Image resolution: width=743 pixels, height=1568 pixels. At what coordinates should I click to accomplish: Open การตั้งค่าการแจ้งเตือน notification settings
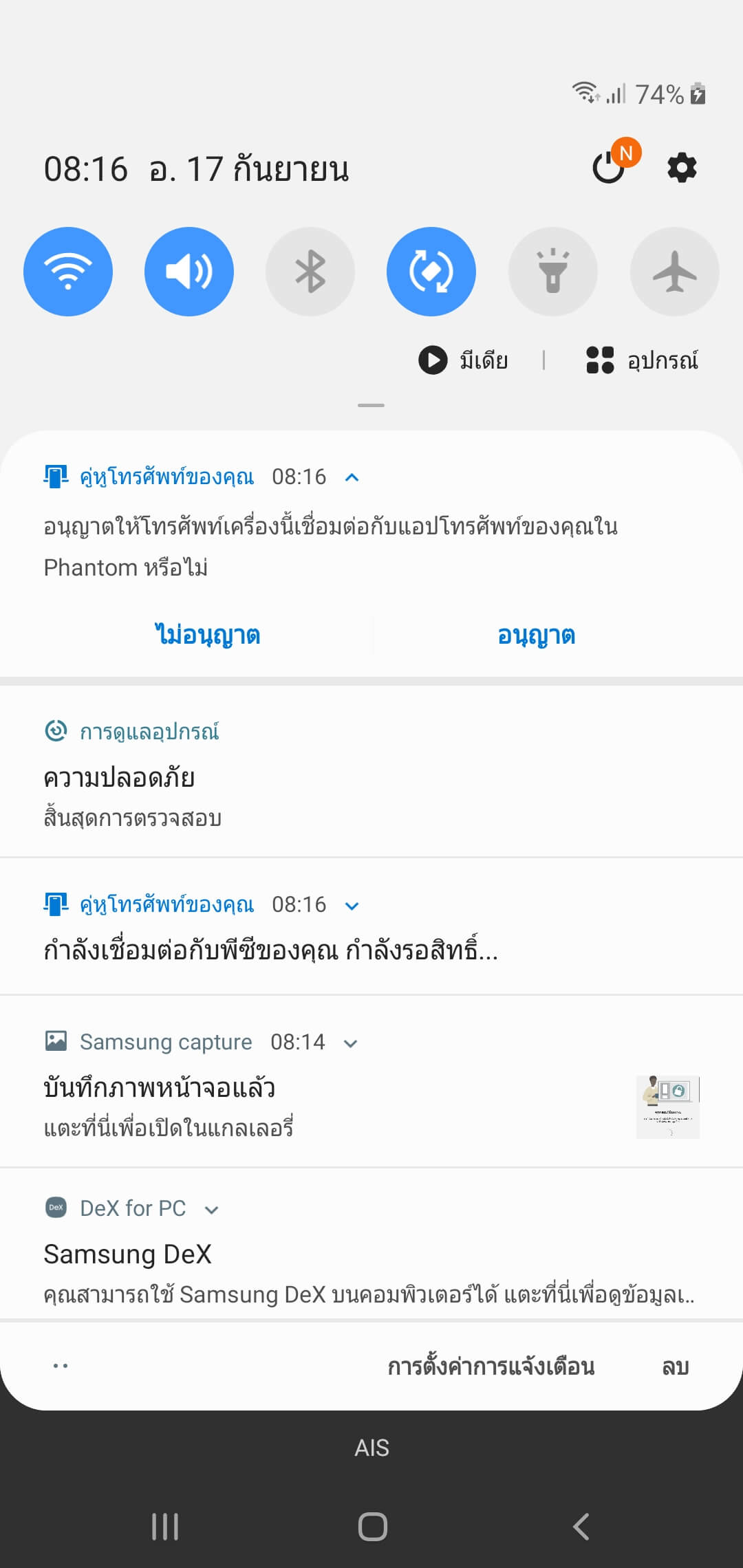point(491,1366)
